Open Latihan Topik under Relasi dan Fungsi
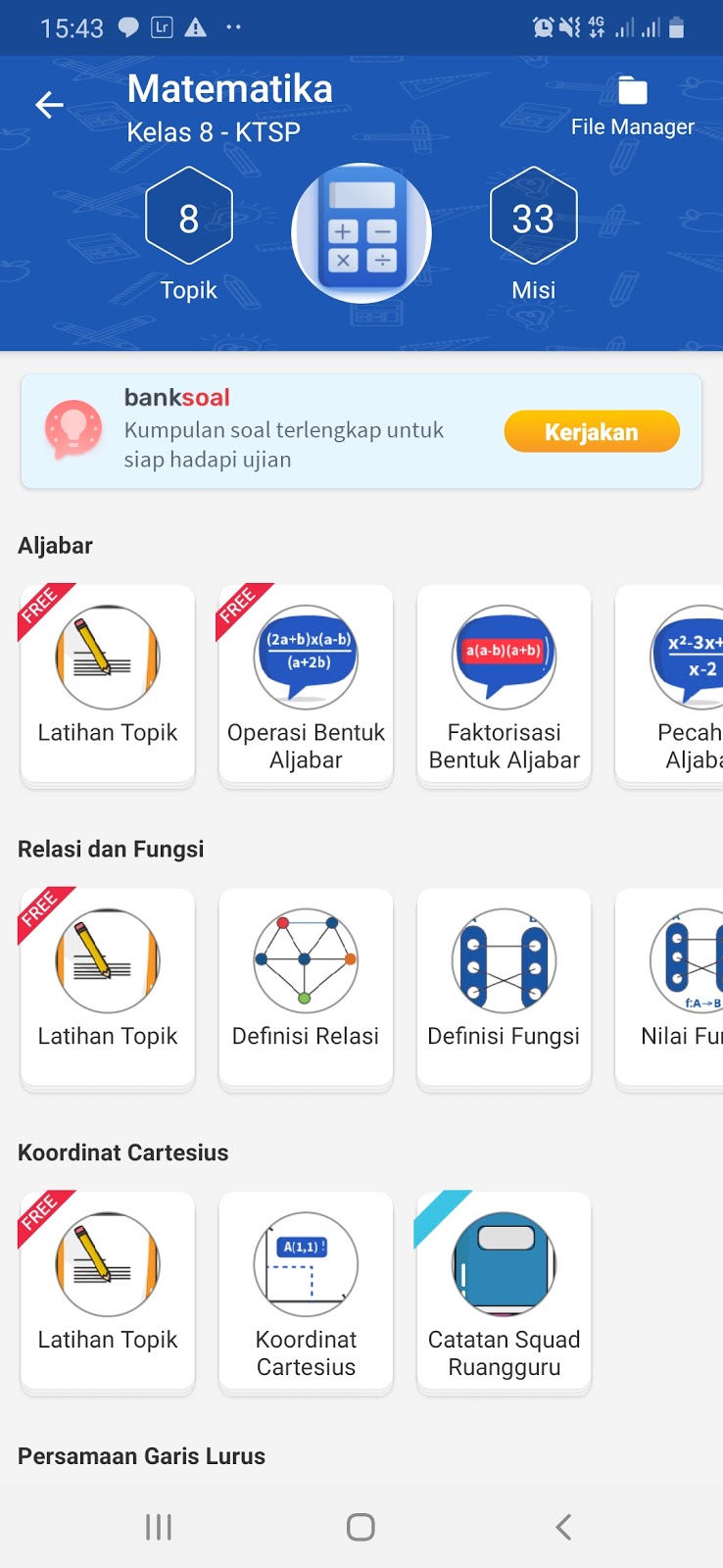 (x=108, y=988)
